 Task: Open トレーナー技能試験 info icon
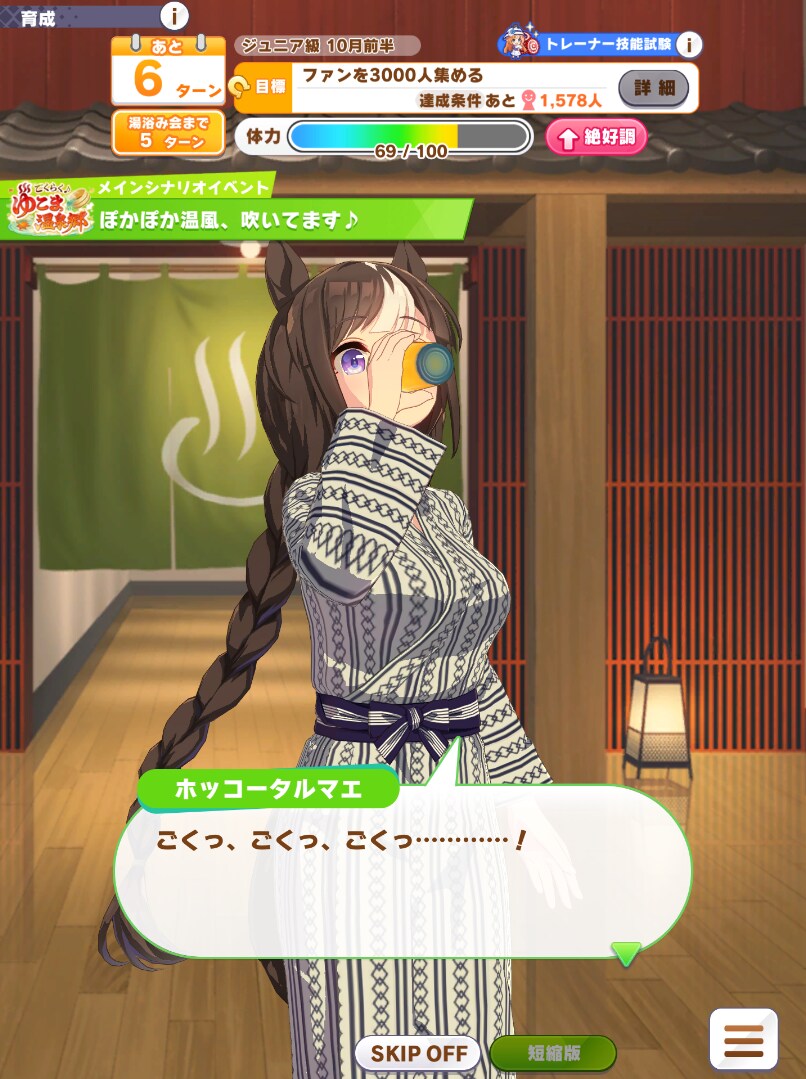[x=690, y=44]
